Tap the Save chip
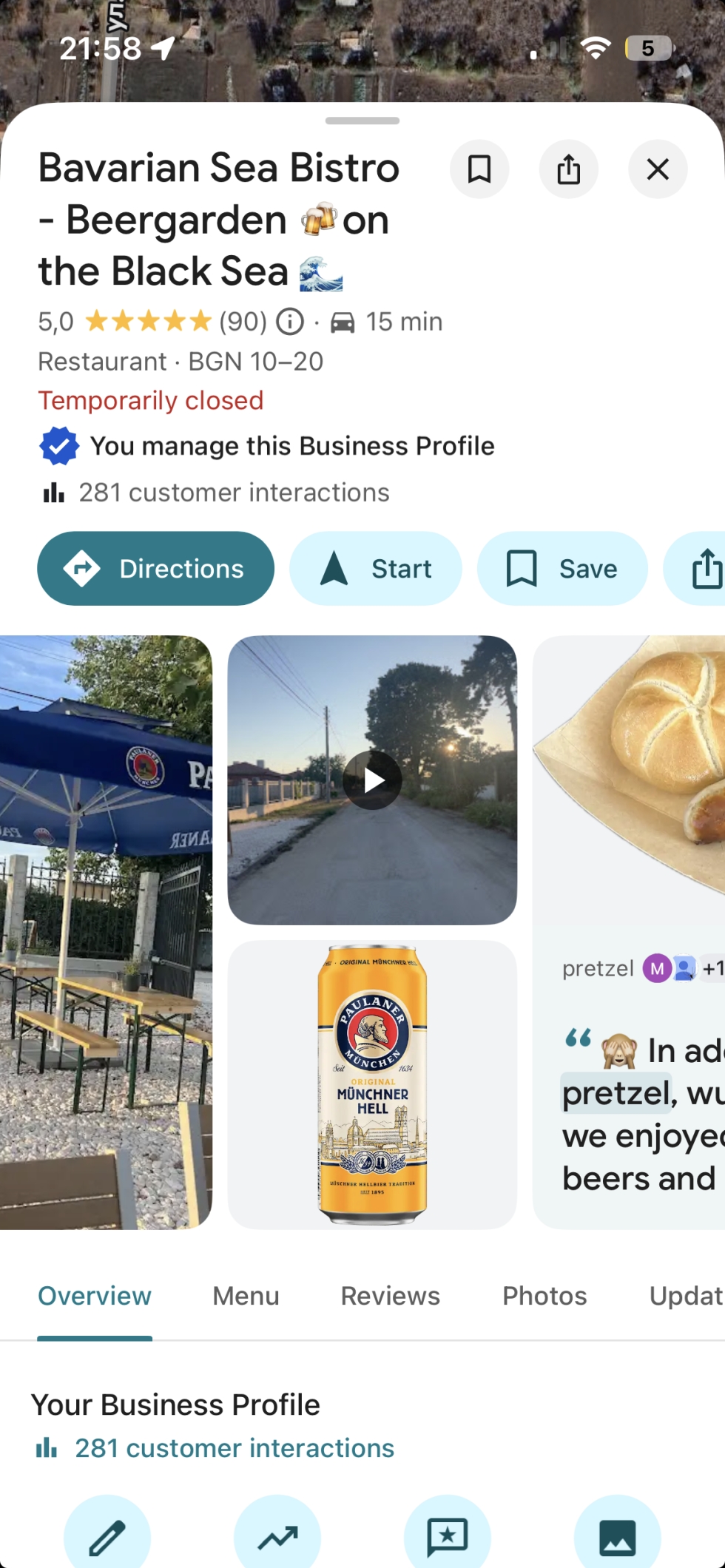725x1568 pixels. [562, 569]
